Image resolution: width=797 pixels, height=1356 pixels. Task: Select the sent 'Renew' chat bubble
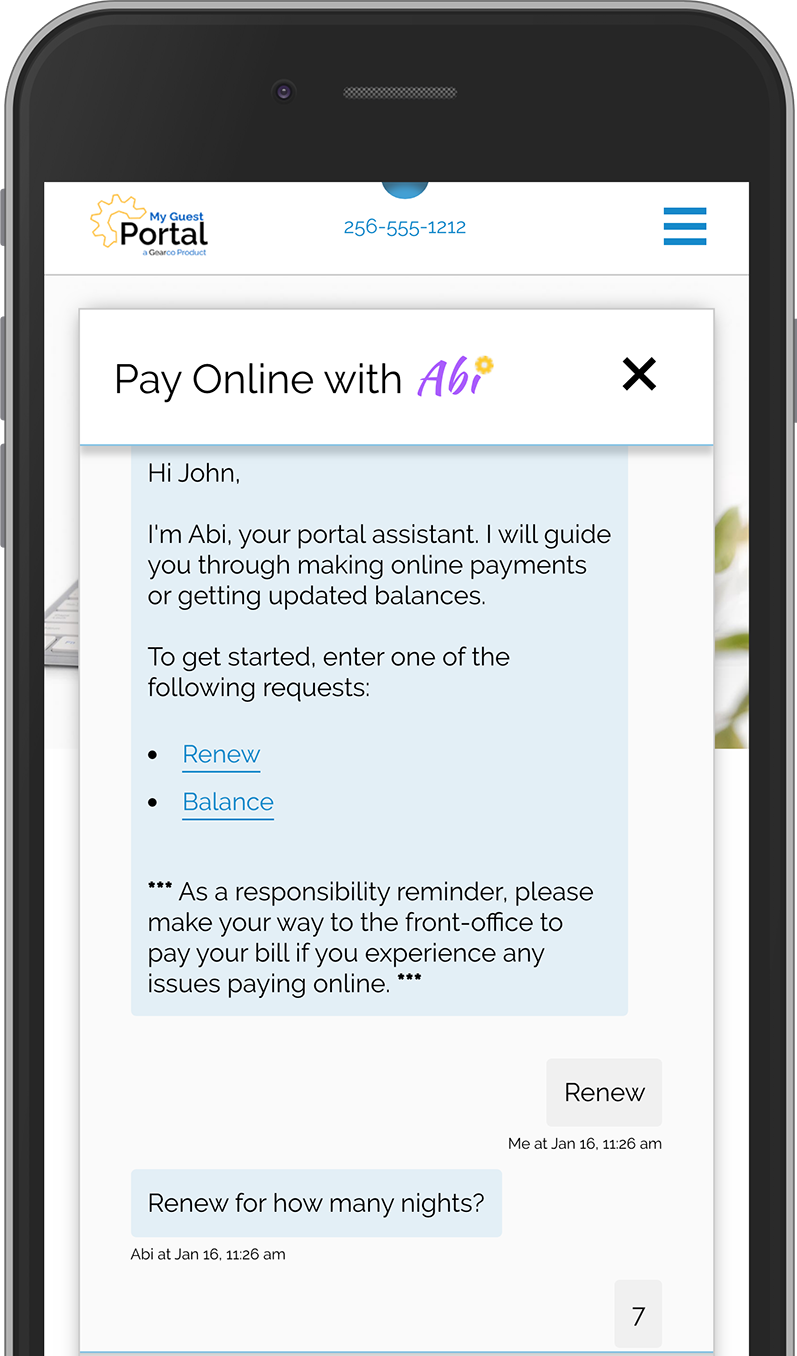[x=603, y=1092]
